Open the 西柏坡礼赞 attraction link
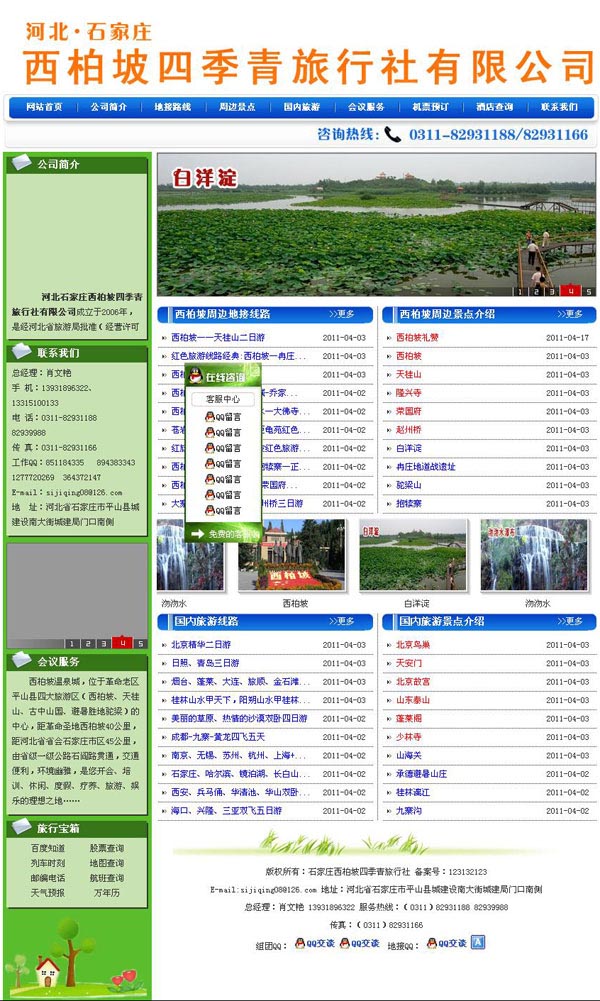Viewport: 600px width, 1001px height. tap(417, 338)
